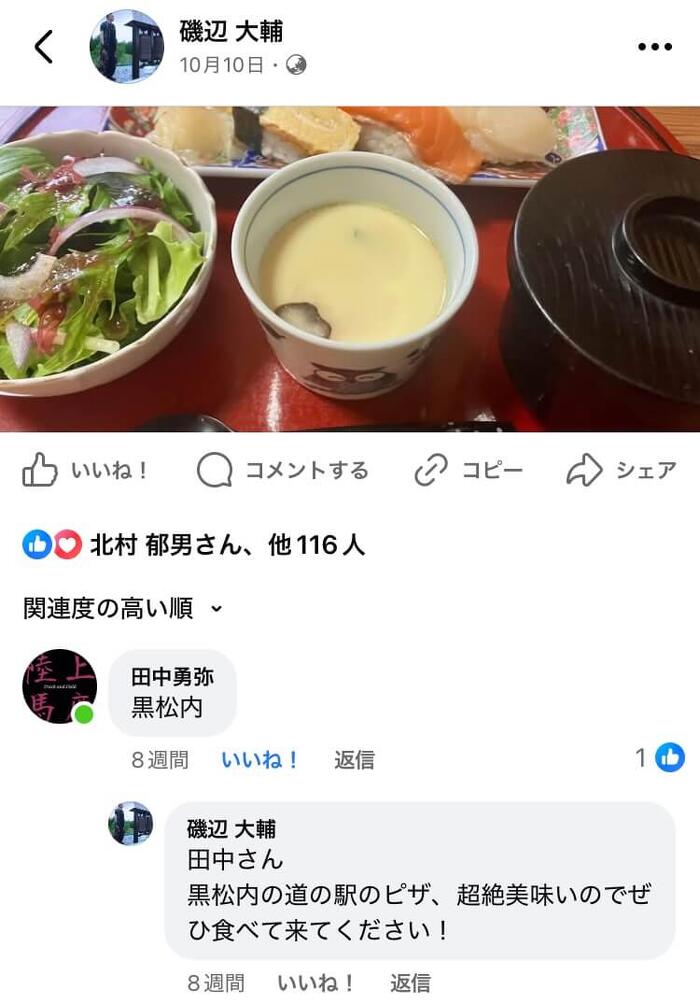Viewport: 700px width, 1003px height.
Task: Like the post with いいね！ button
Action: coord(86,470)
